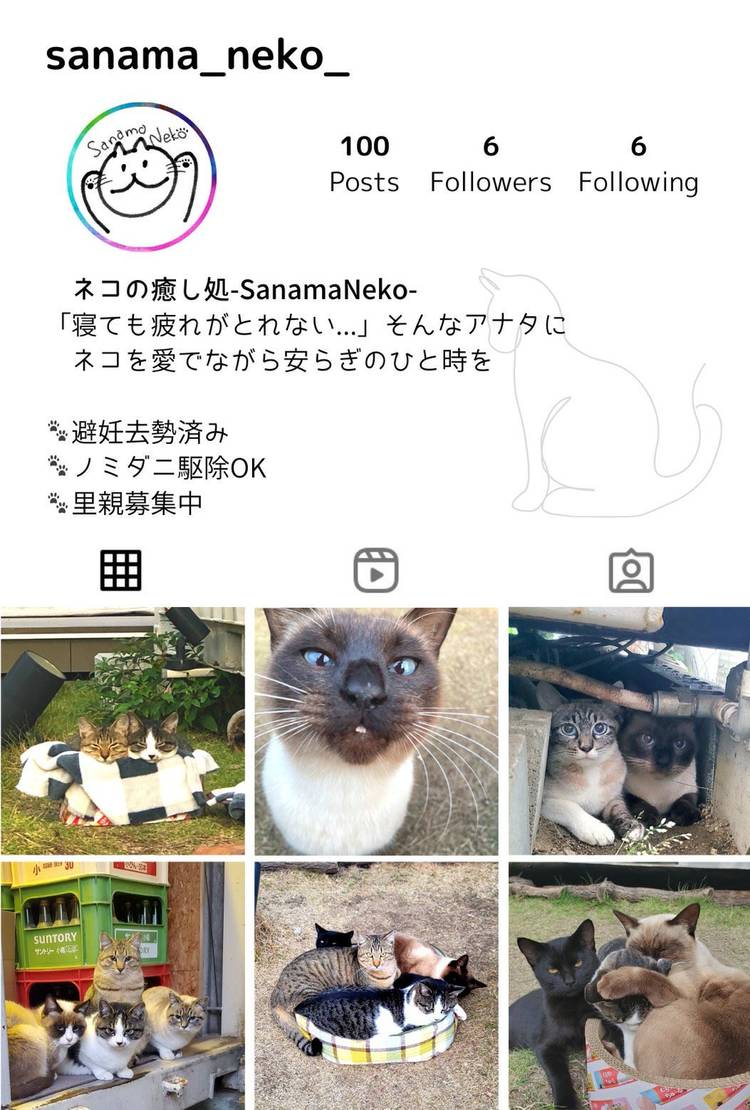750x1110 pixels.
Task: View the 6 Following accounts
Action: point(638,165)
